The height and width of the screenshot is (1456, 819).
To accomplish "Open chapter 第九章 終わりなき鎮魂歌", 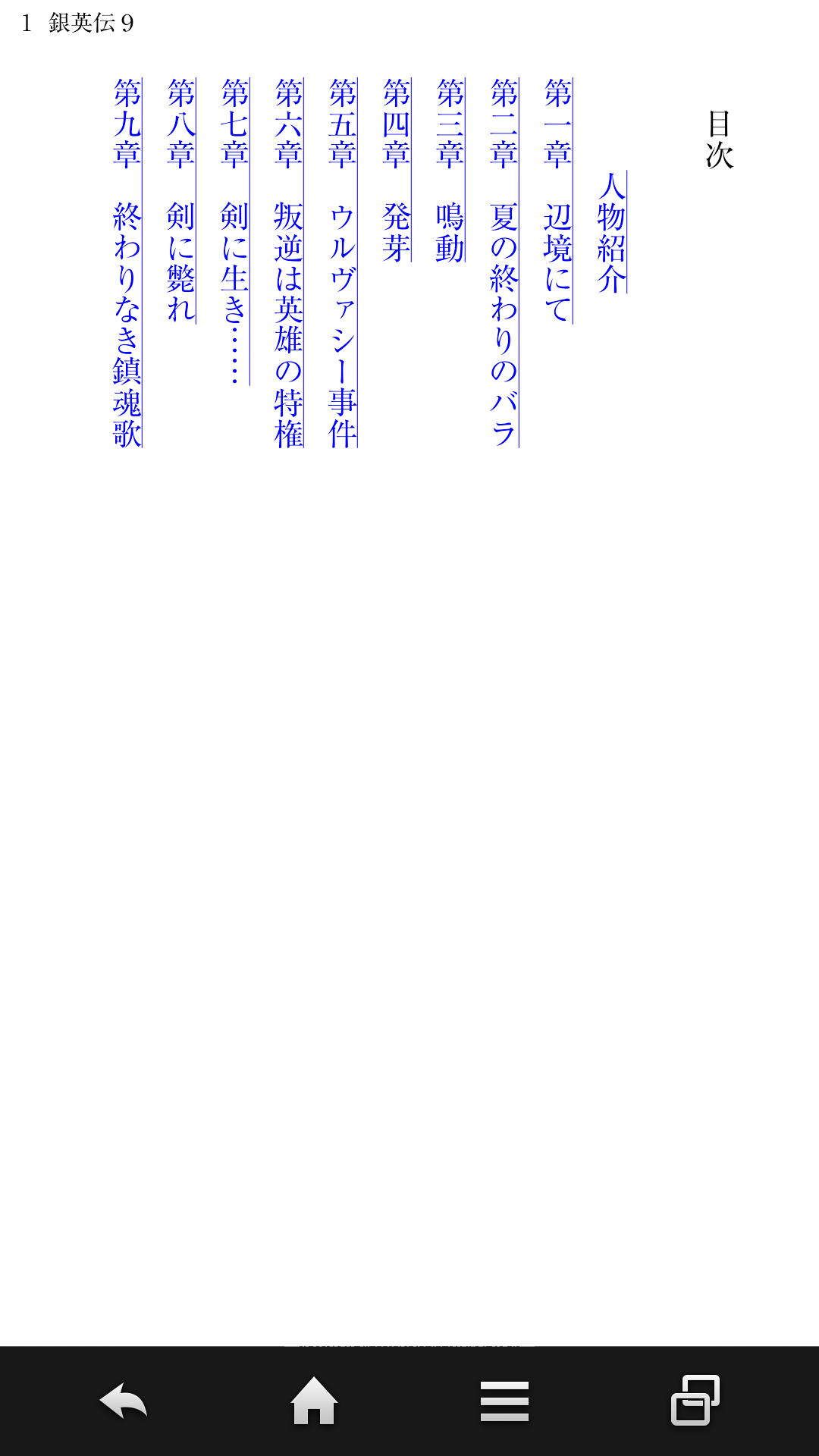I will coord(127,262).
